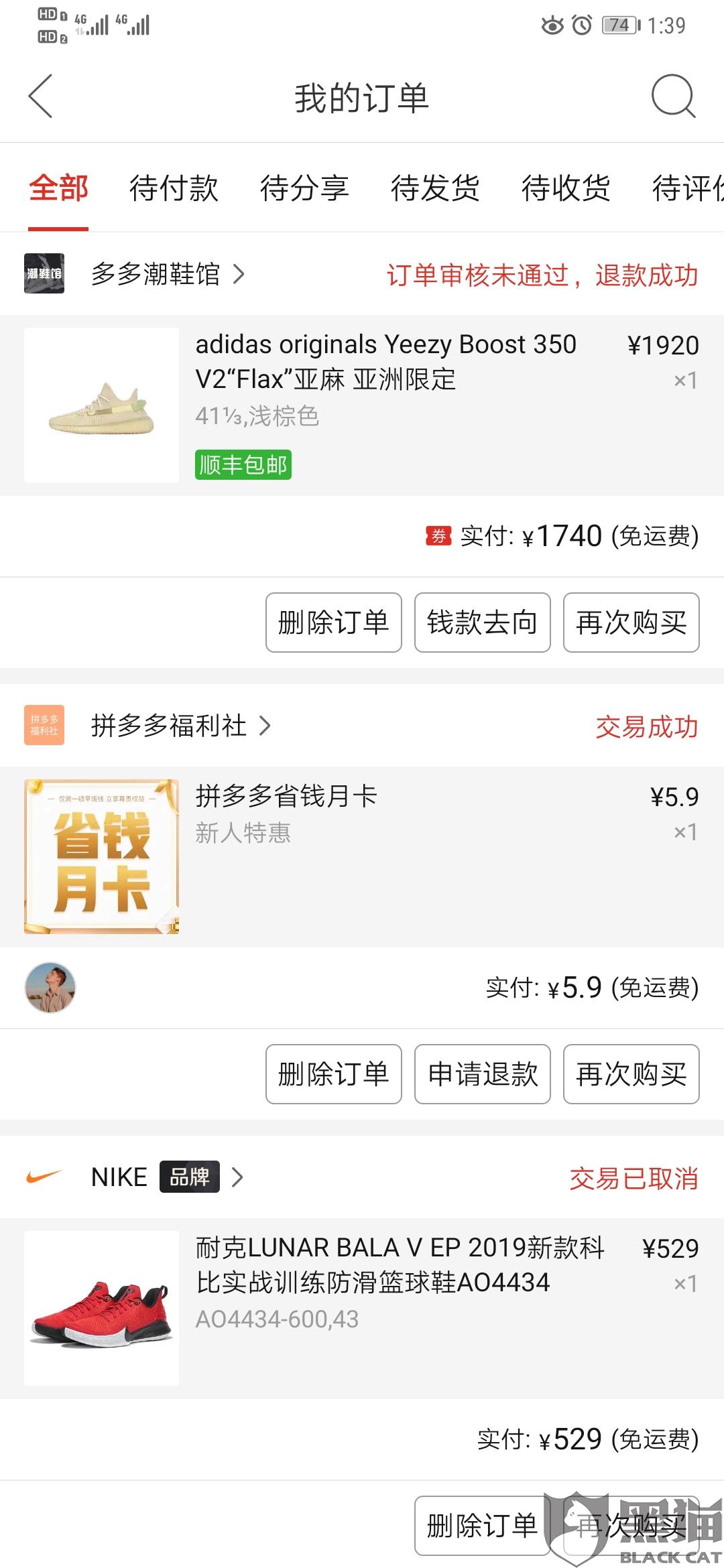
Task: Delete the 省钱月卡 order
Action: (333, 1074)
